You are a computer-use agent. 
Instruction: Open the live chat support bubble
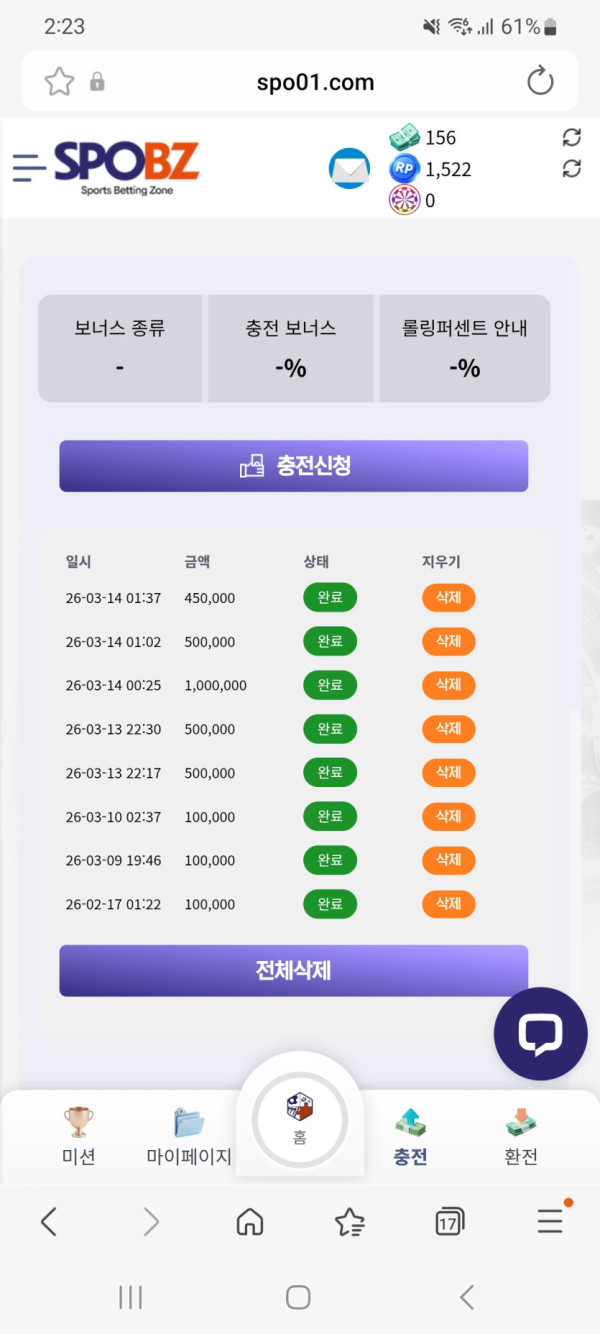coord(540,1033)
